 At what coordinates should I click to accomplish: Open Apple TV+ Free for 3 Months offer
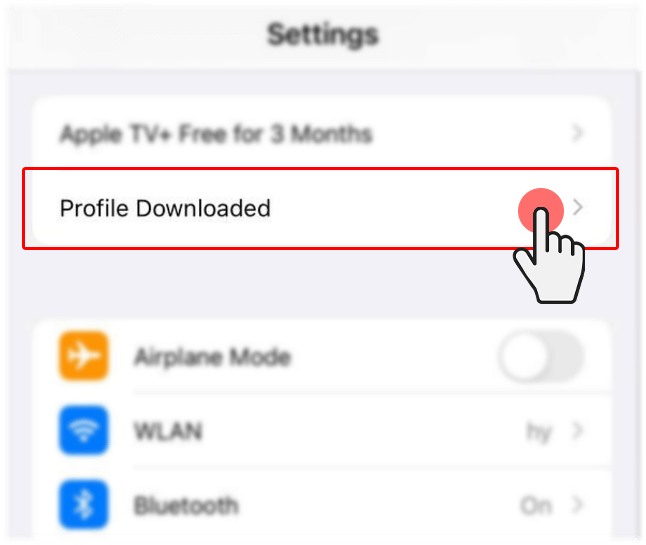point(321,133)
